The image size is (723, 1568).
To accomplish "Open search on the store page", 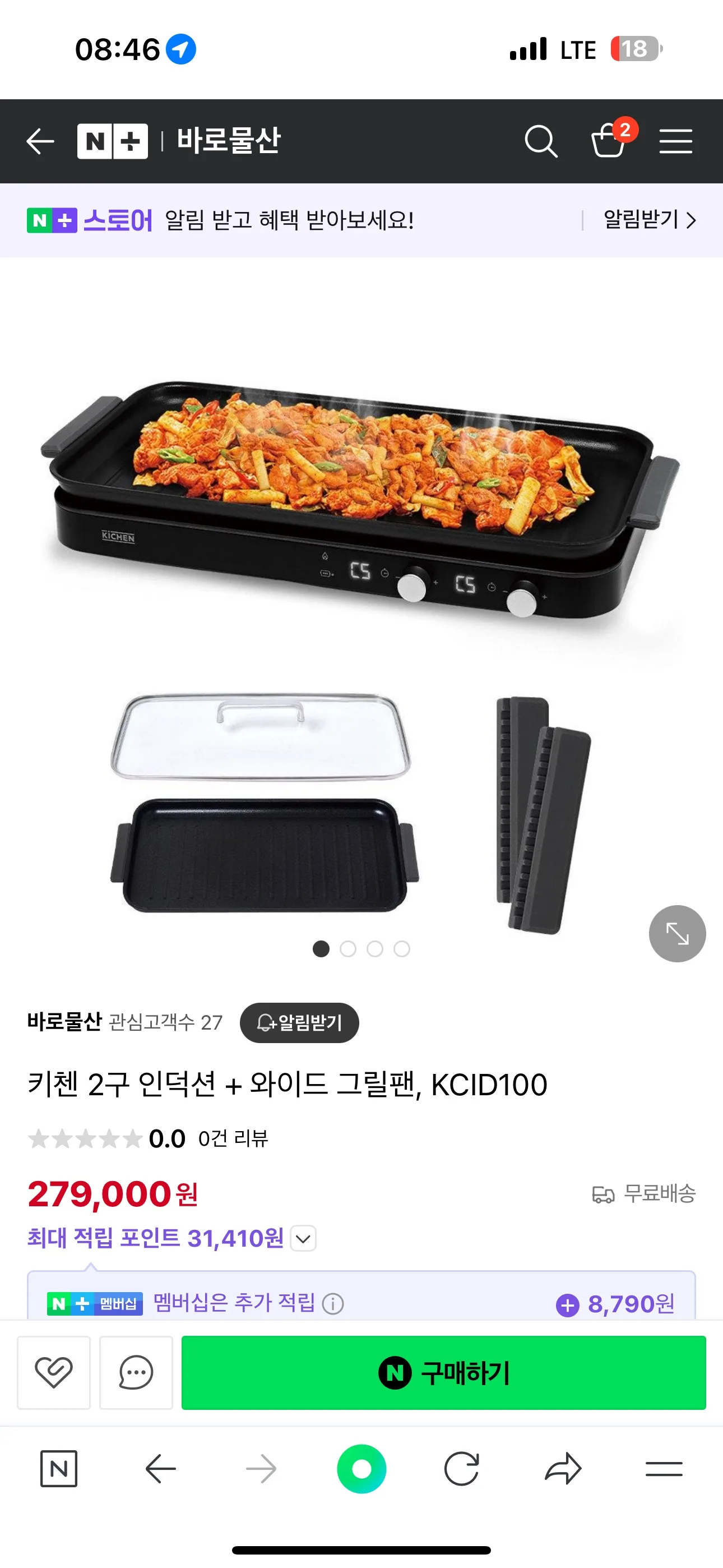I will [x=541, y=141].
